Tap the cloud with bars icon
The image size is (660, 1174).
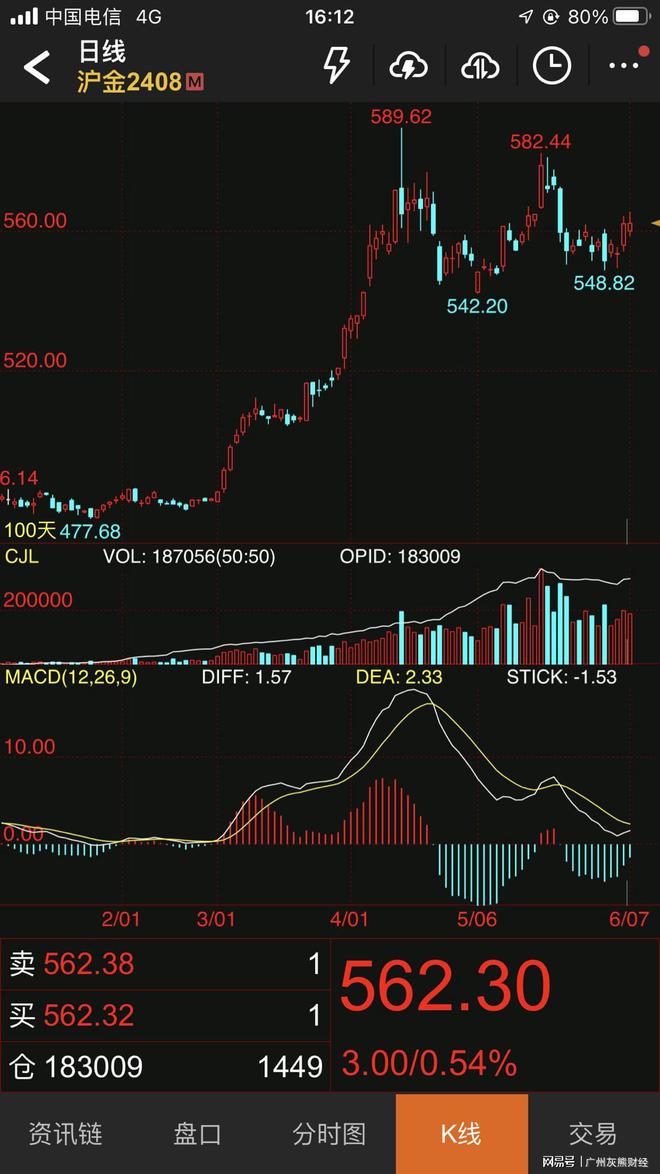point(480,67)
